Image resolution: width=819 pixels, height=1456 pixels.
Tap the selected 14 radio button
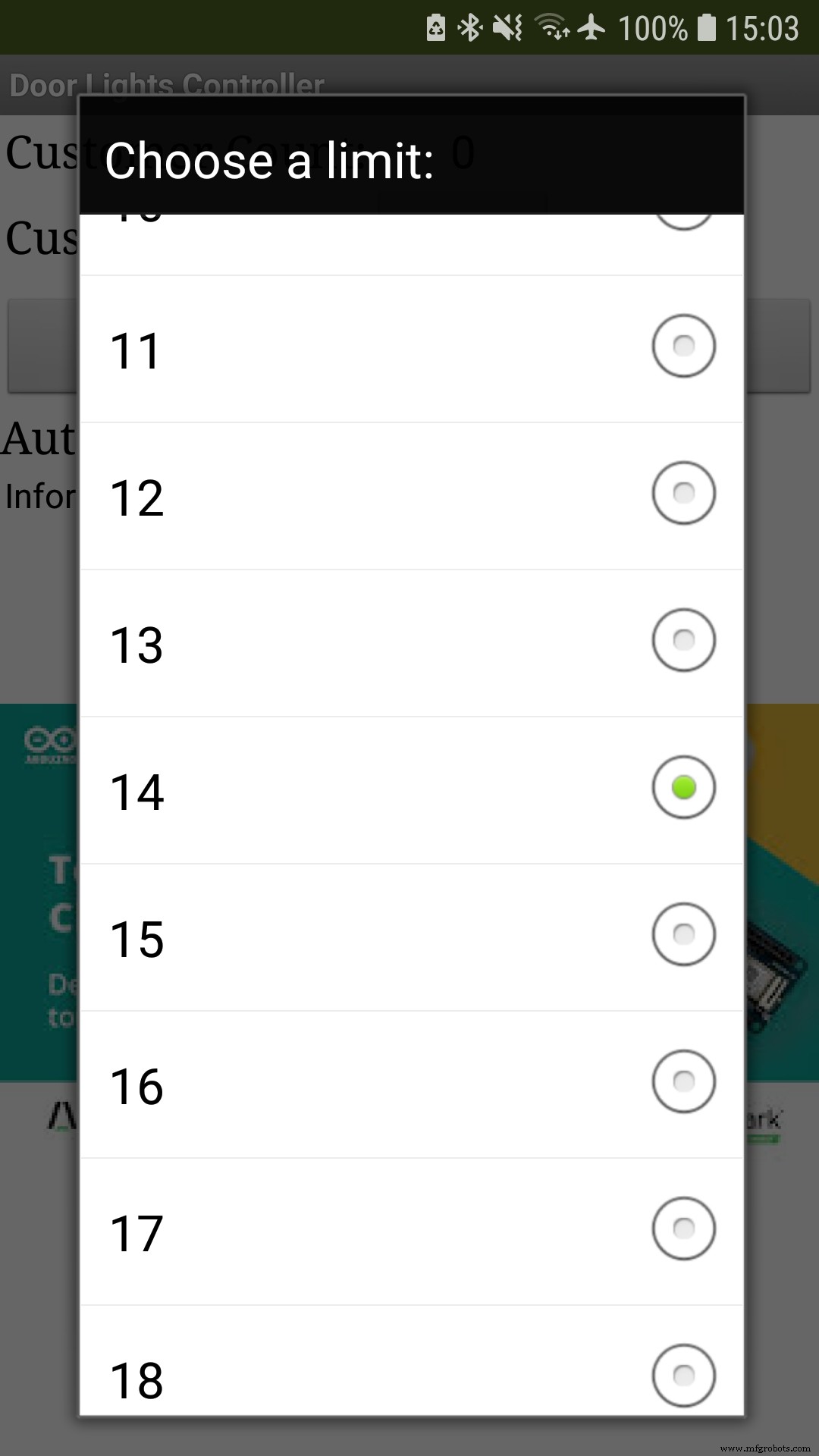[683, 787]
